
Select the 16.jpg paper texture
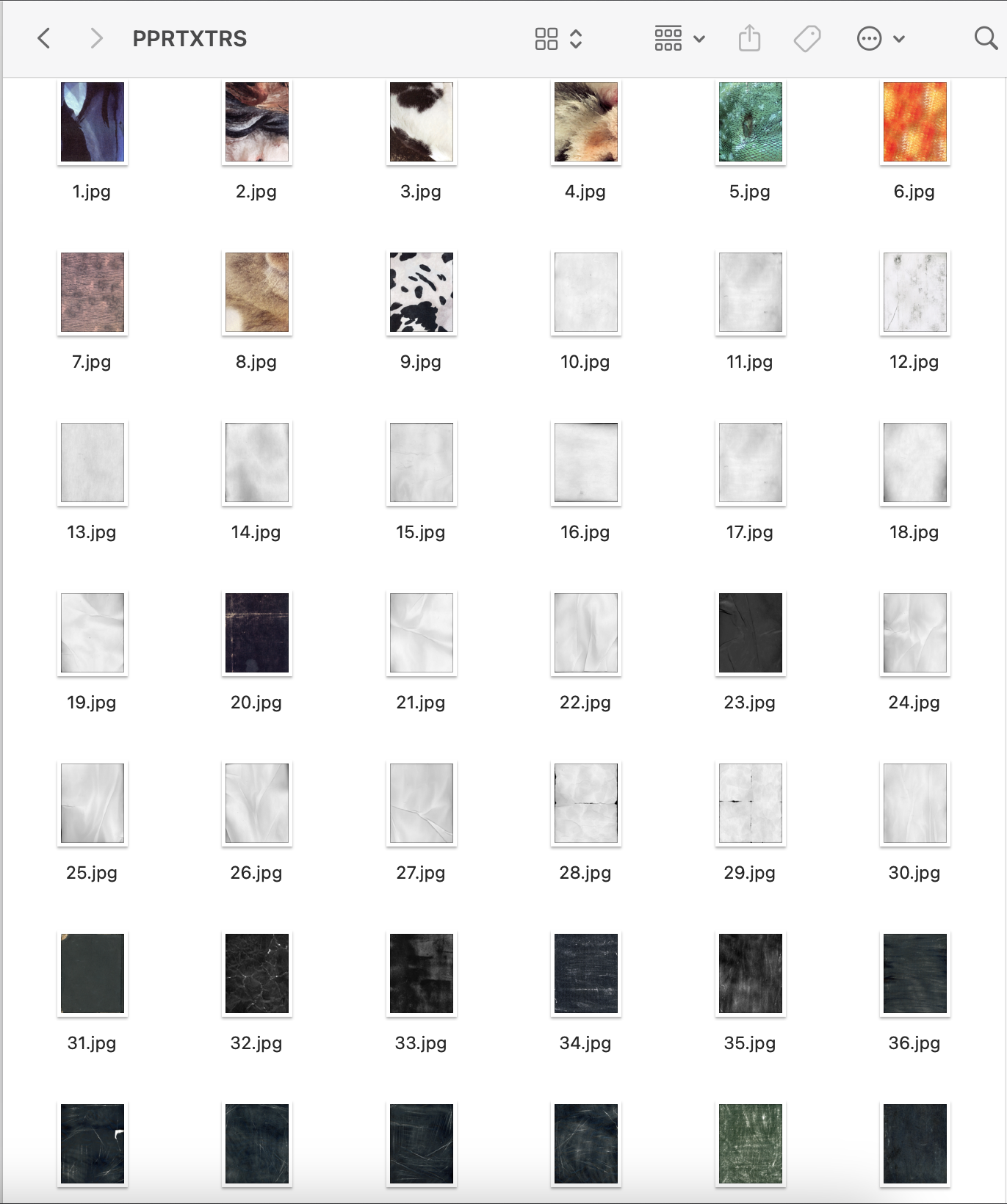585,463
